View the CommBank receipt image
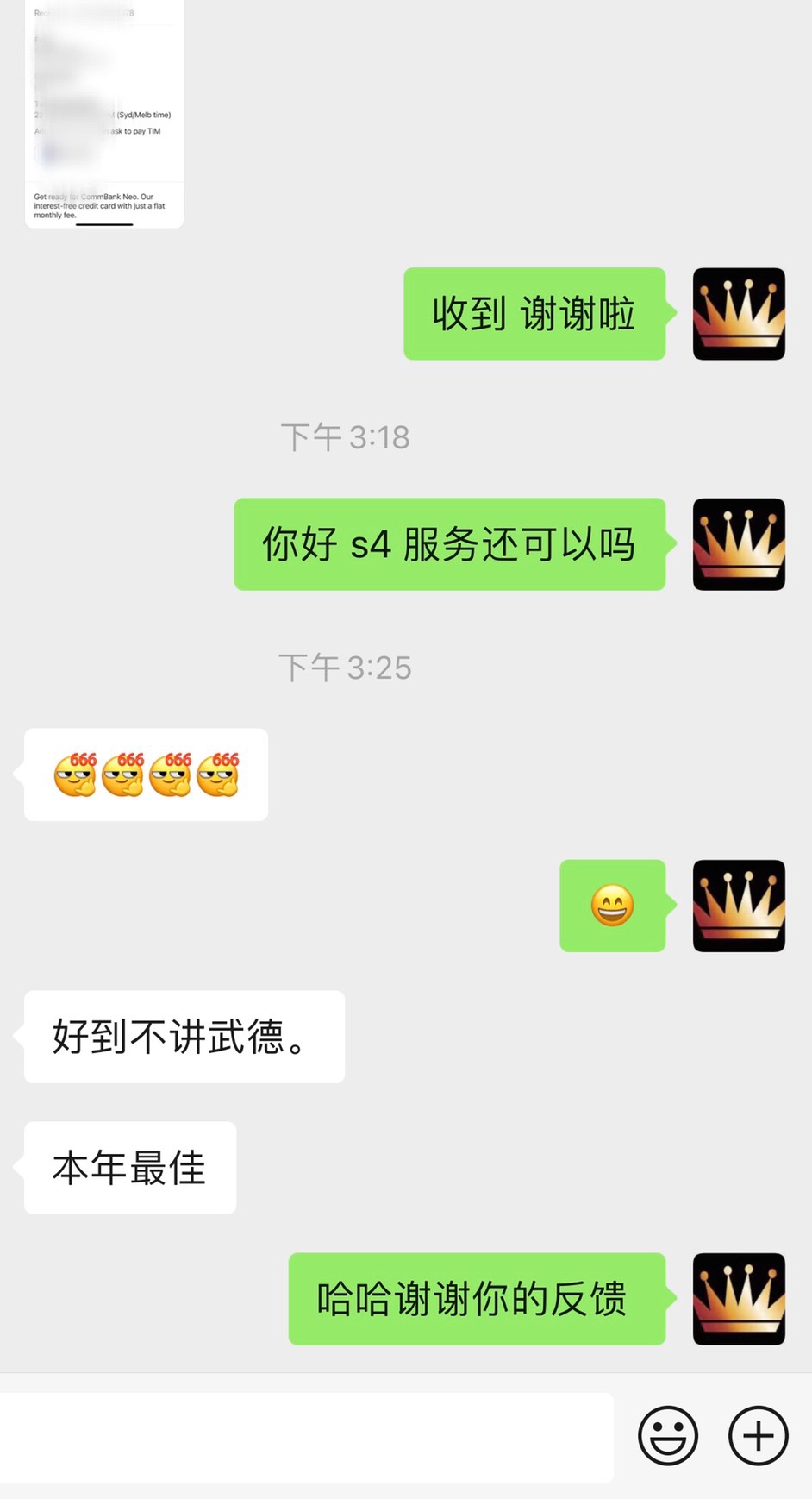 click(104, 114)
